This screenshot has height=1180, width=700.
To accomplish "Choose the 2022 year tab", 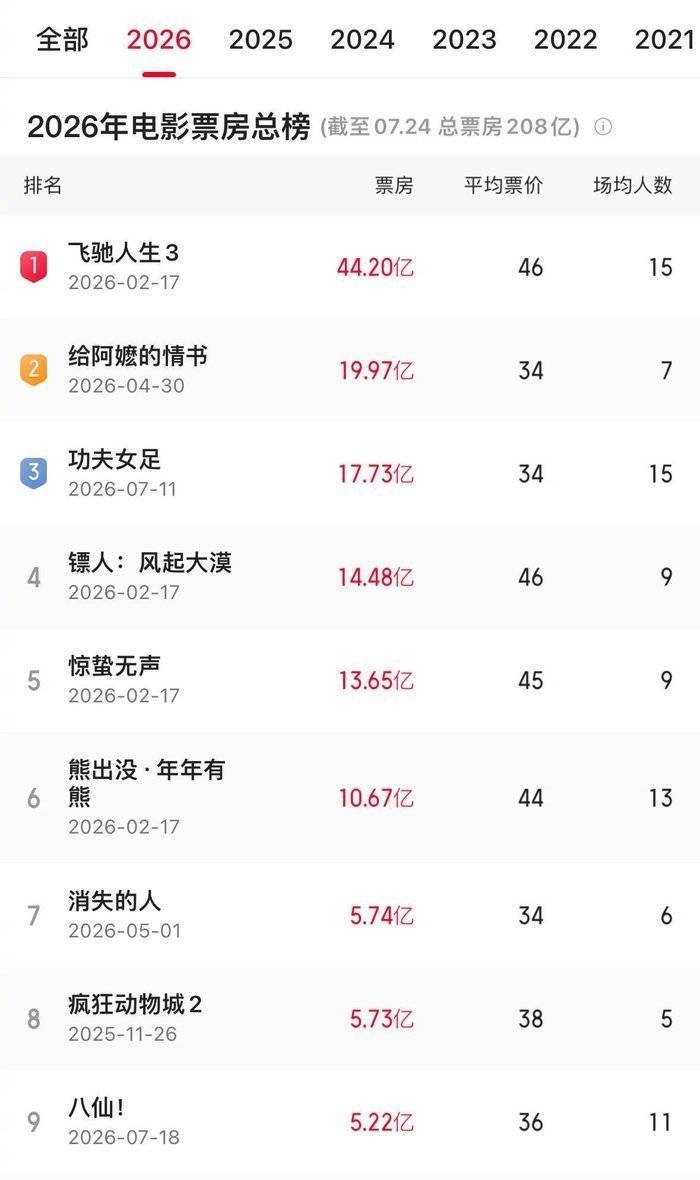I will (x=565, y=39).
